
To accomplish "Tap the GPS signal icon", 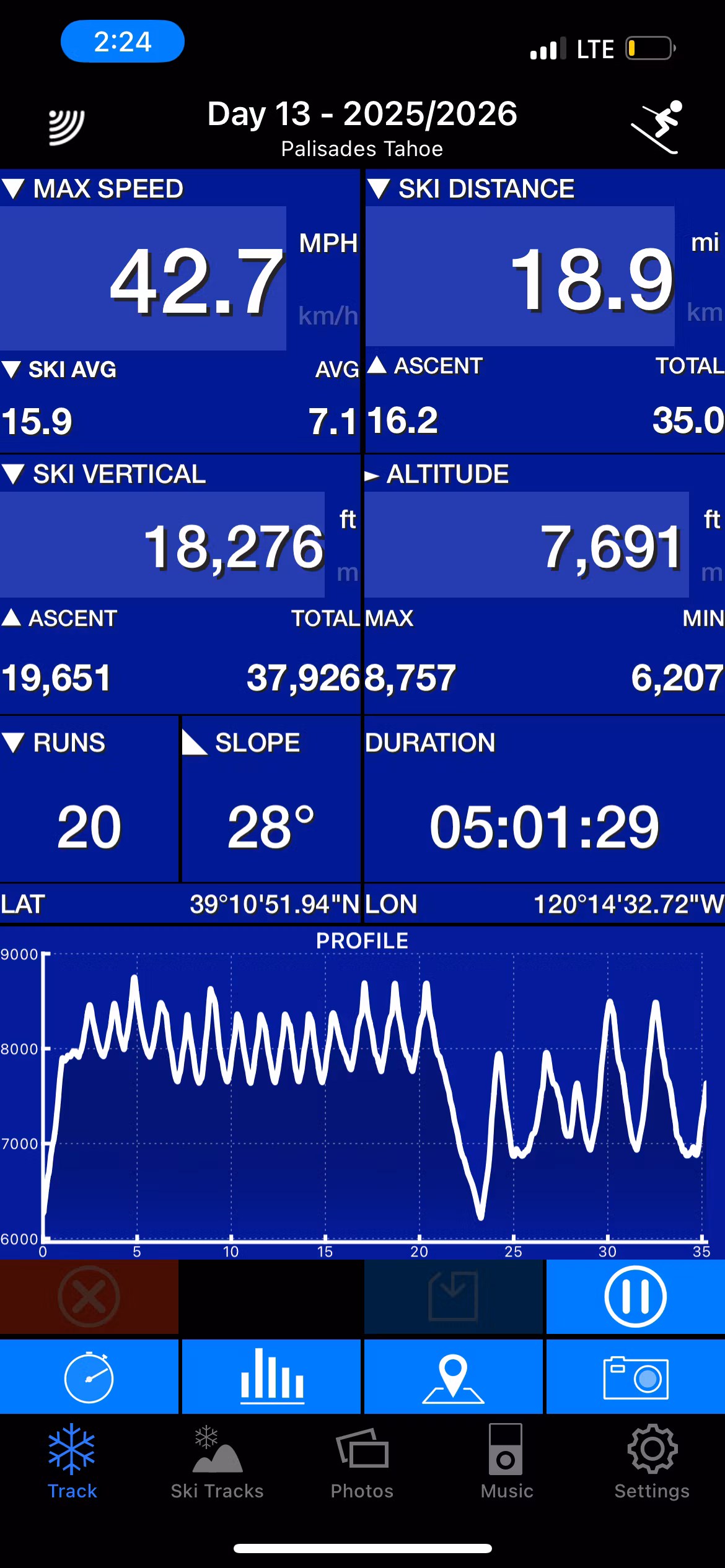I will point(66,126).
